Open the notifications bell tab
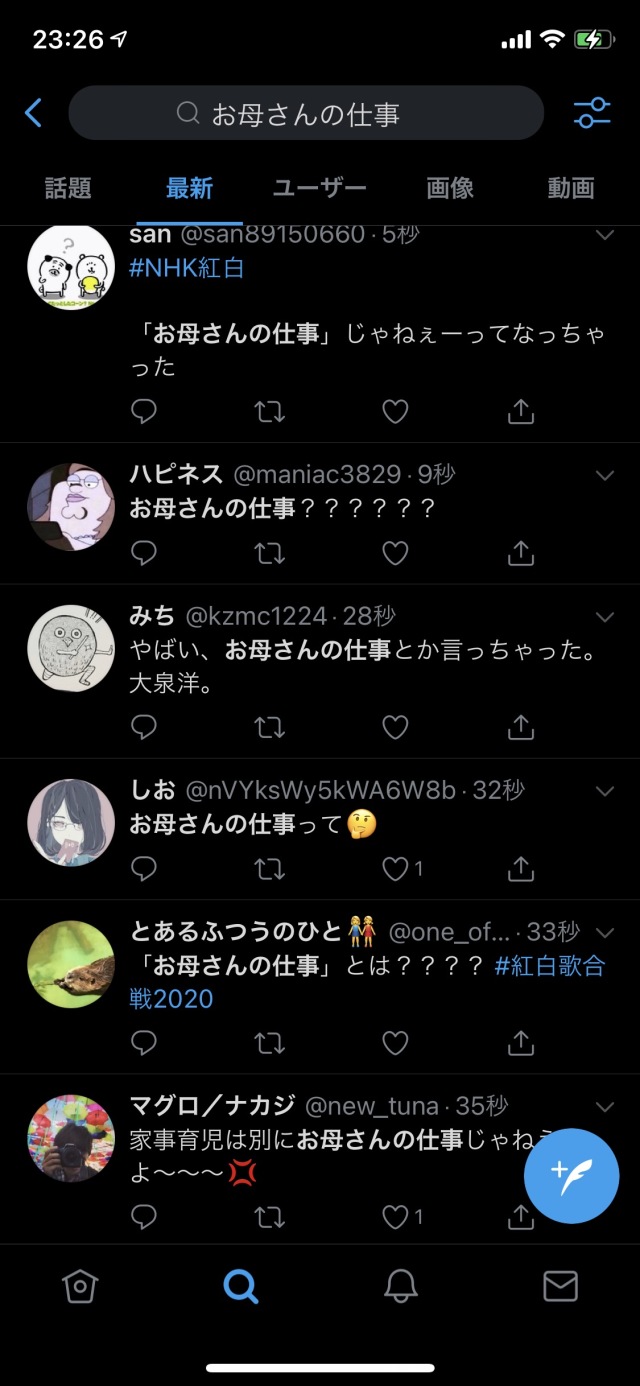This screenshot has width=640, height=1386. click(x=400, y=1287)
